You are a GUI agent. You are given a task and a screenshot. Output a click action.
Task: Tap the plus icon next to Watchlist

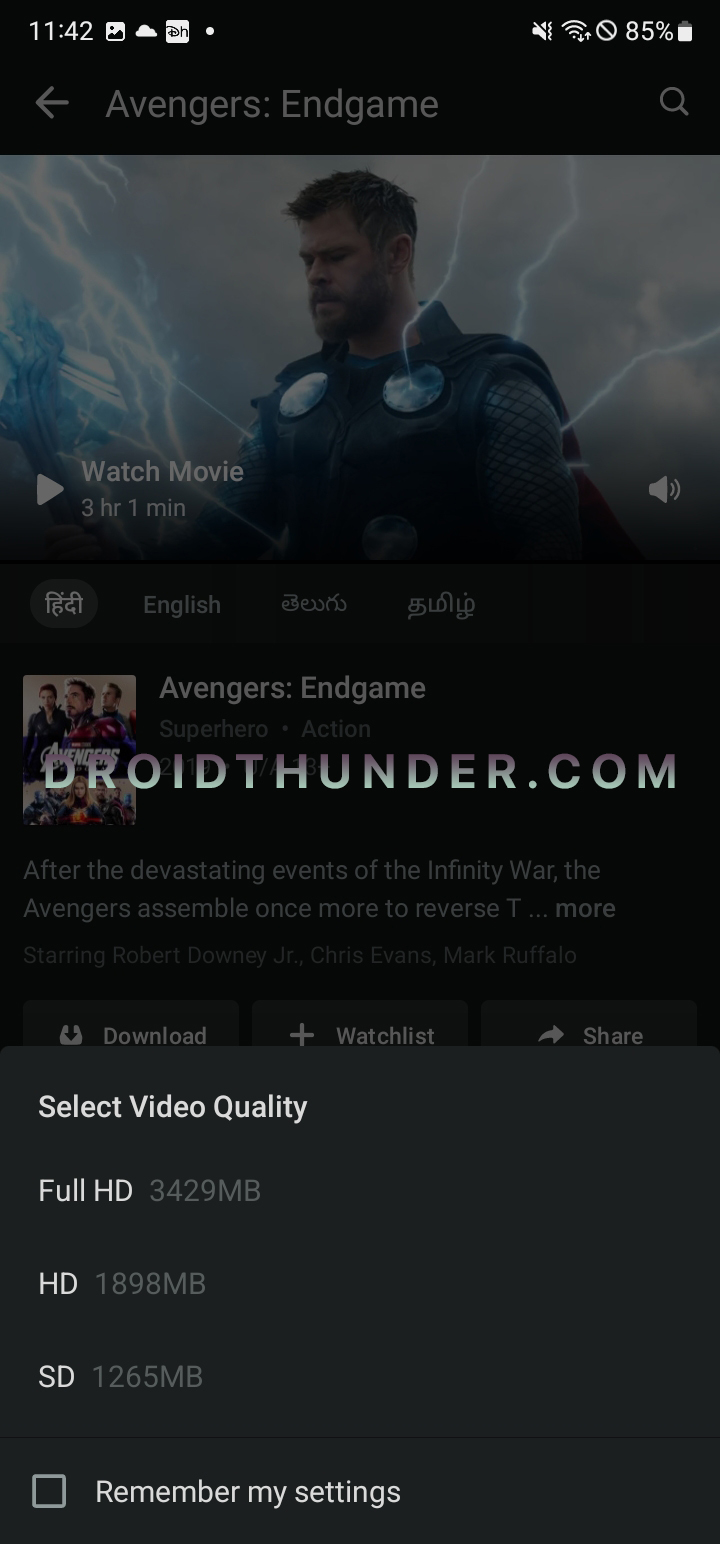301,1035
